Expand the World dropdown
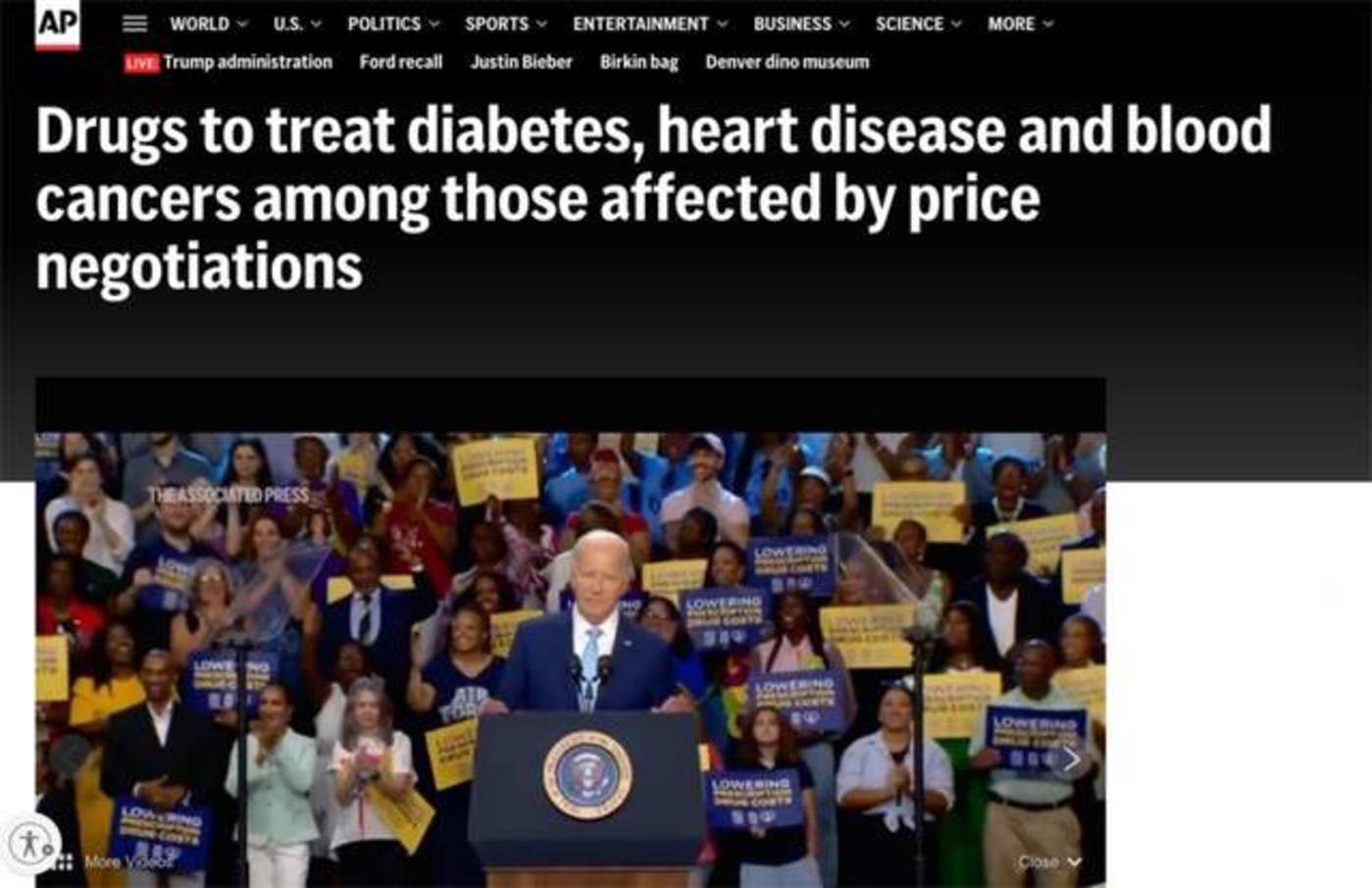Screen dimensions: 1372x888 208,24
